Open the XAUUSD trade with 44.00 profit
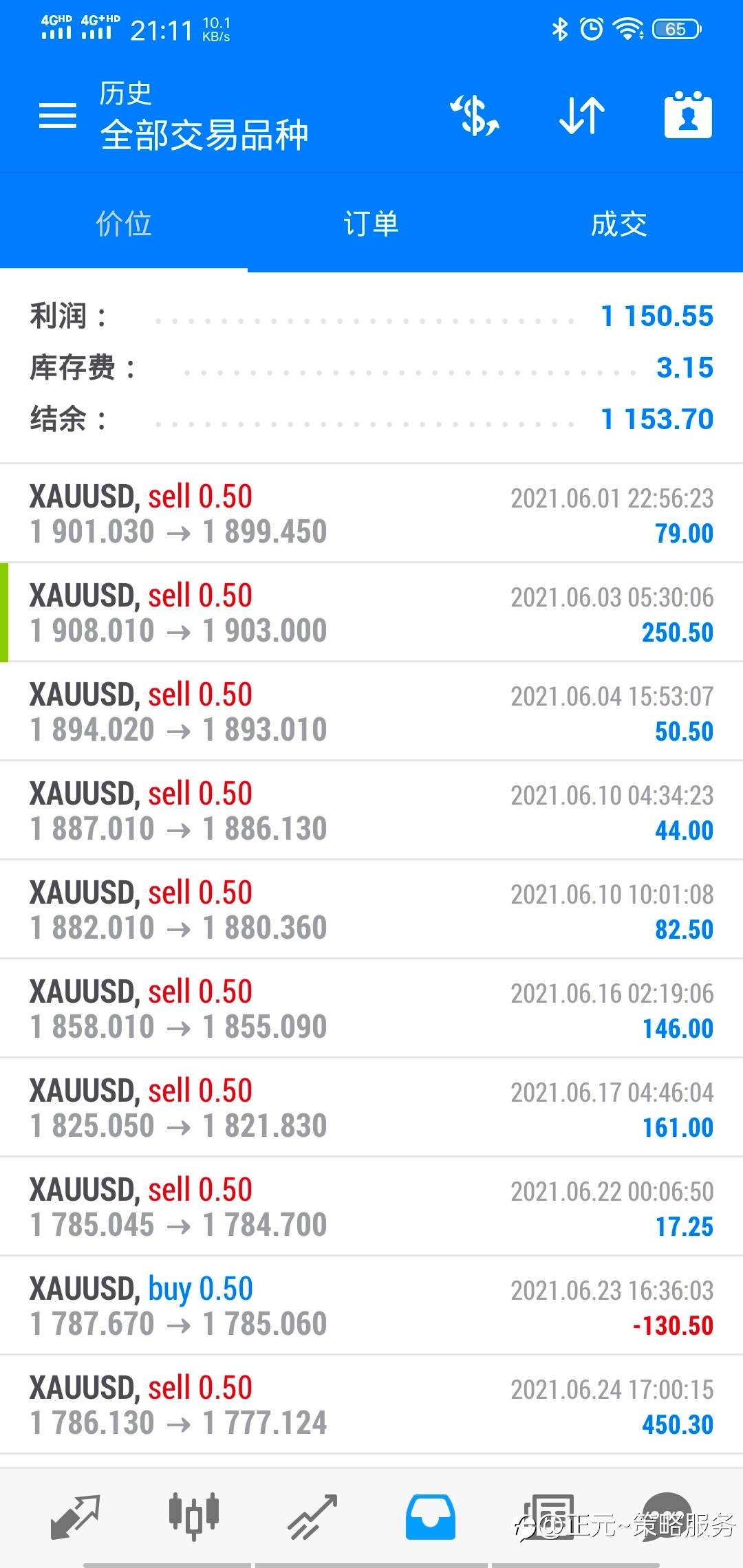The image size is (743, 1568). point(371,811)
